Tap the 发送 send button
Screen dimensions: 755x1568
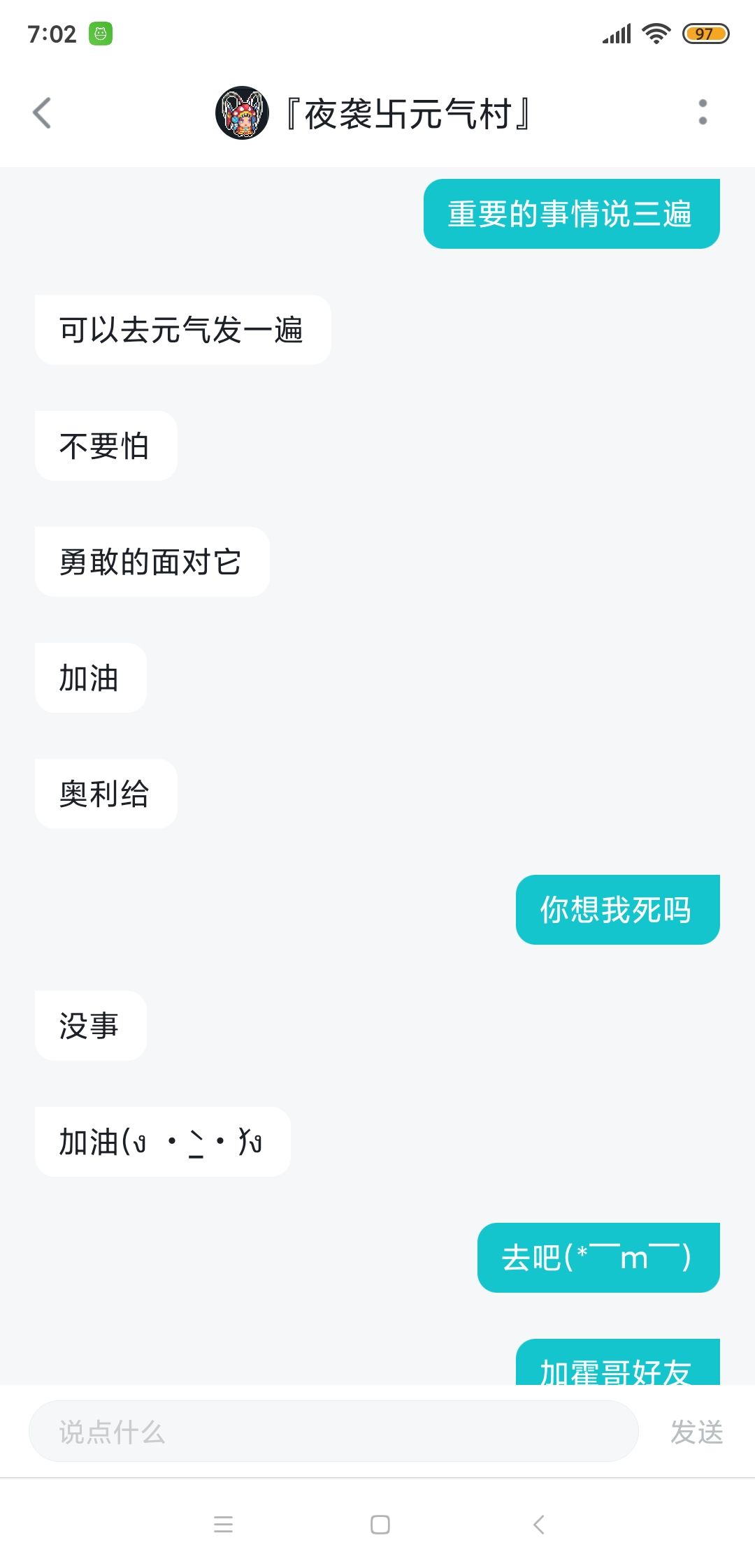coord(696,1432)
